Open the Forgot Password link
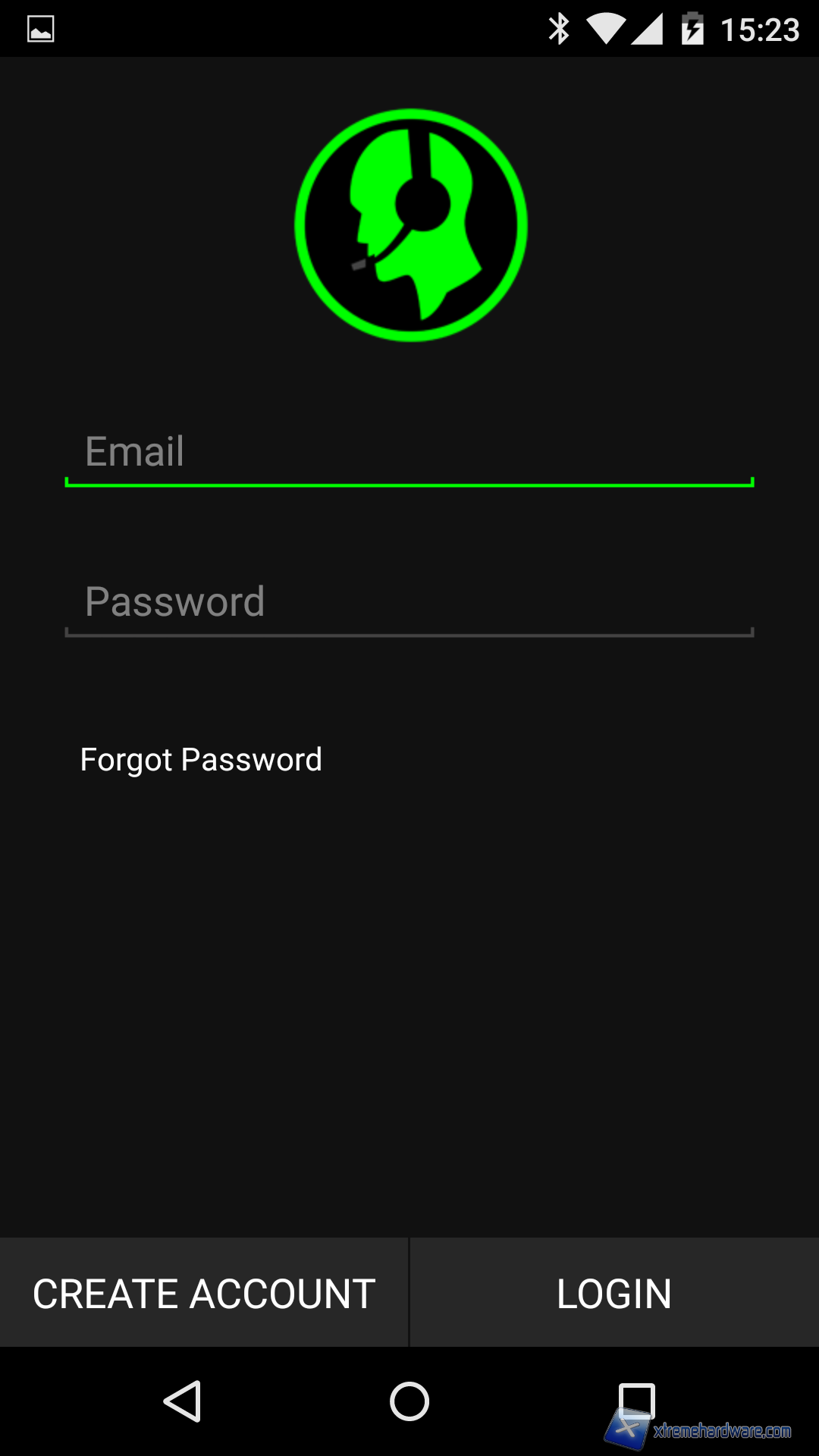 [201, 760]
